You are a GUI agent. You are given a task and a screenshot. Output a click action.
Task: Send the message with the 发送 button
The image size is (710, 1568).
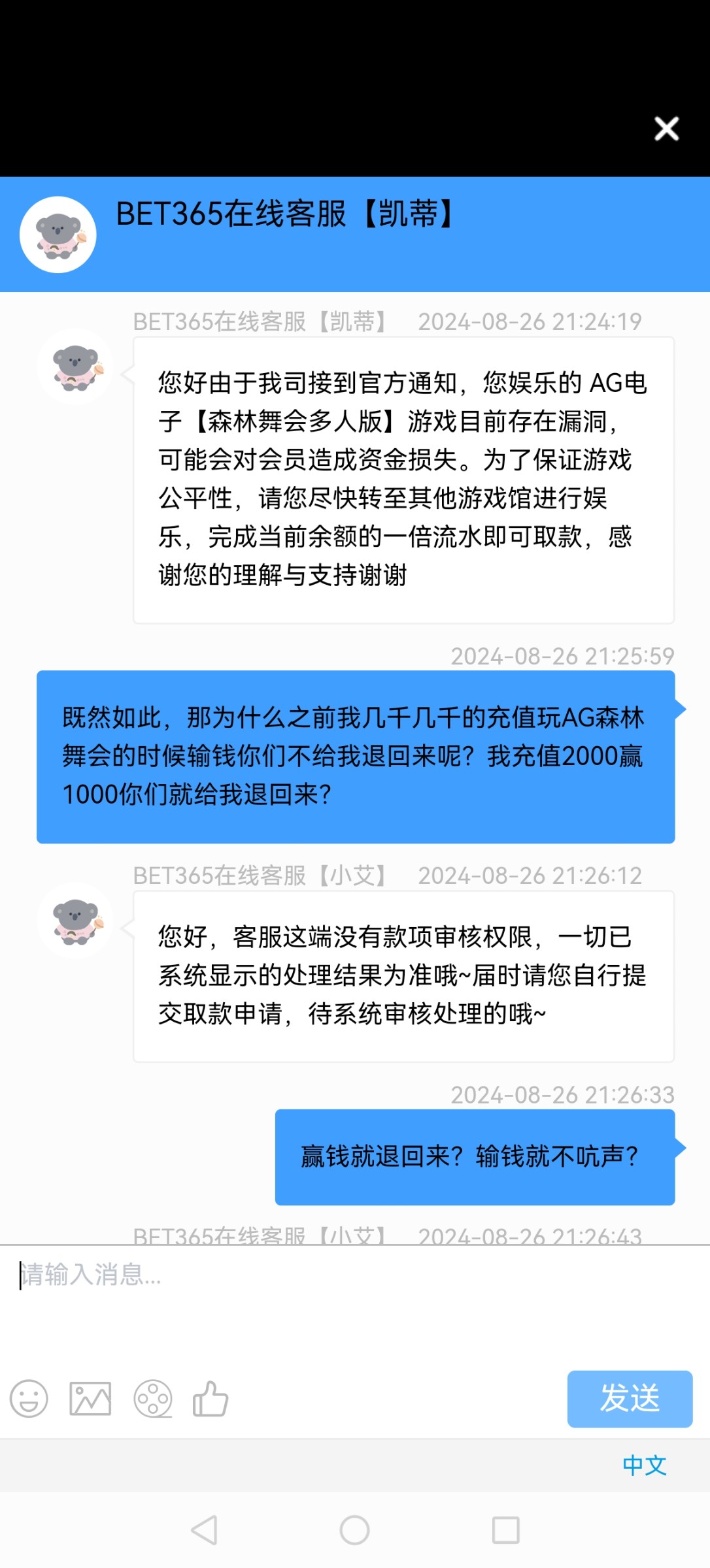(x=630, y=1398)
